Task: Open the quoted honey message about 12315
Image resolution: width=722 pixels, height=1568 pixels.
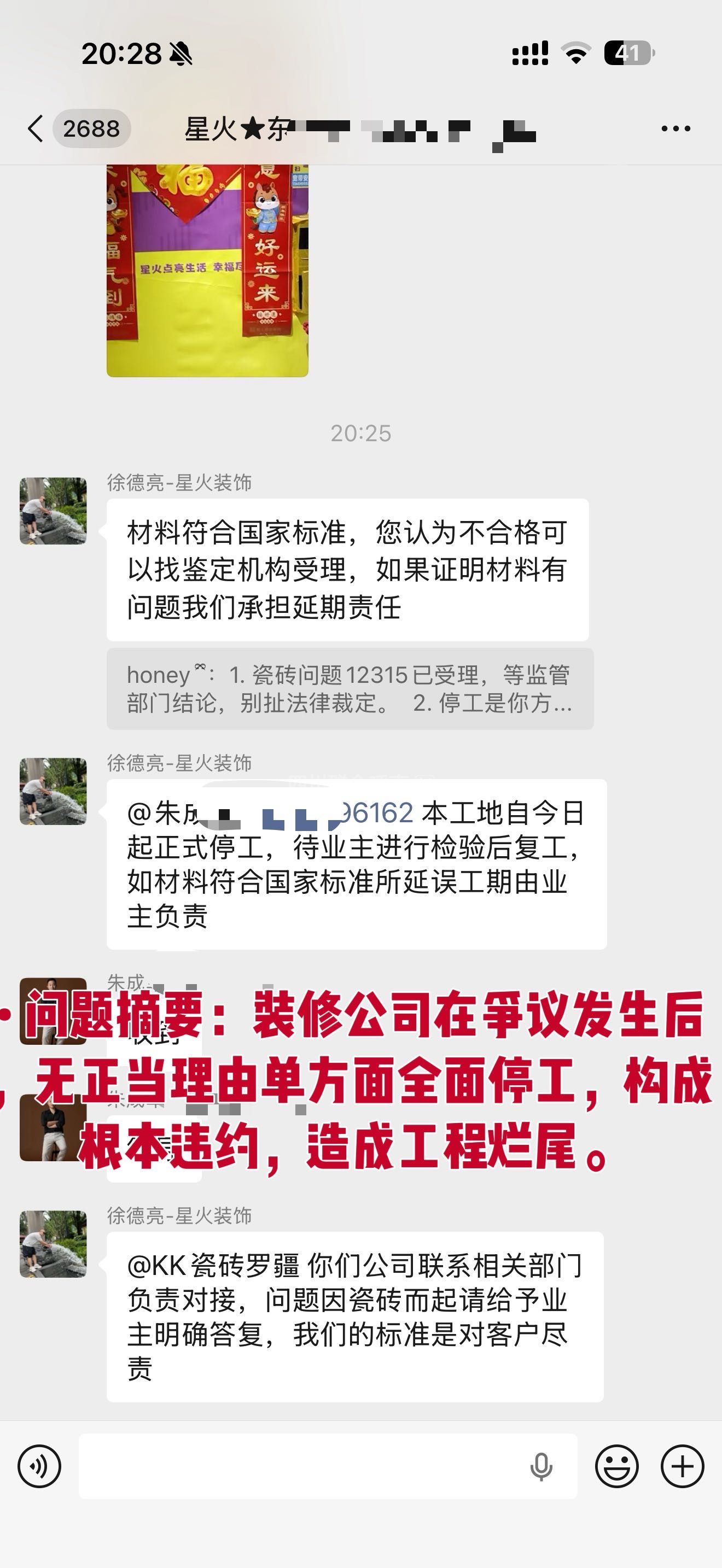Action: tap(350, 688)
